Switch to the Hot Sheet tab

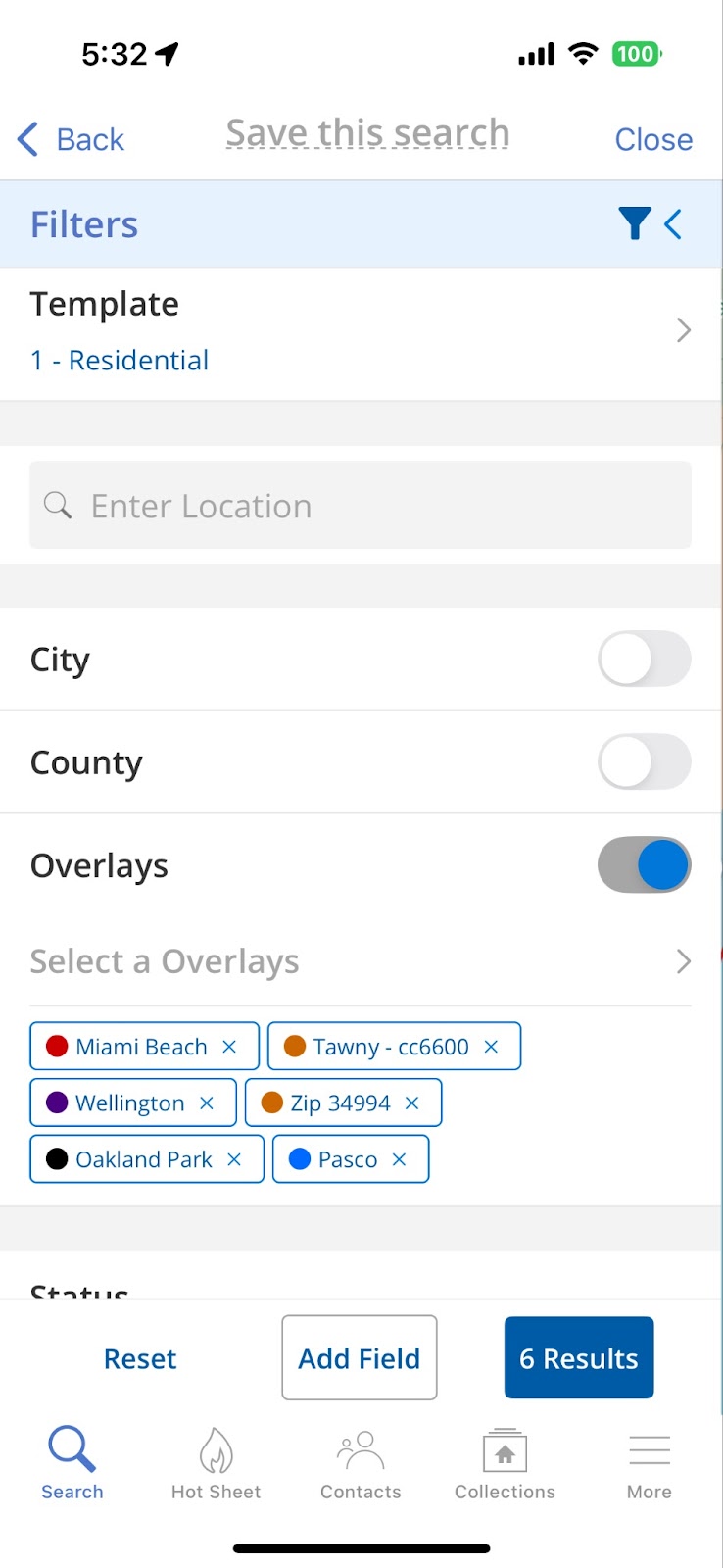point(216,1464)
